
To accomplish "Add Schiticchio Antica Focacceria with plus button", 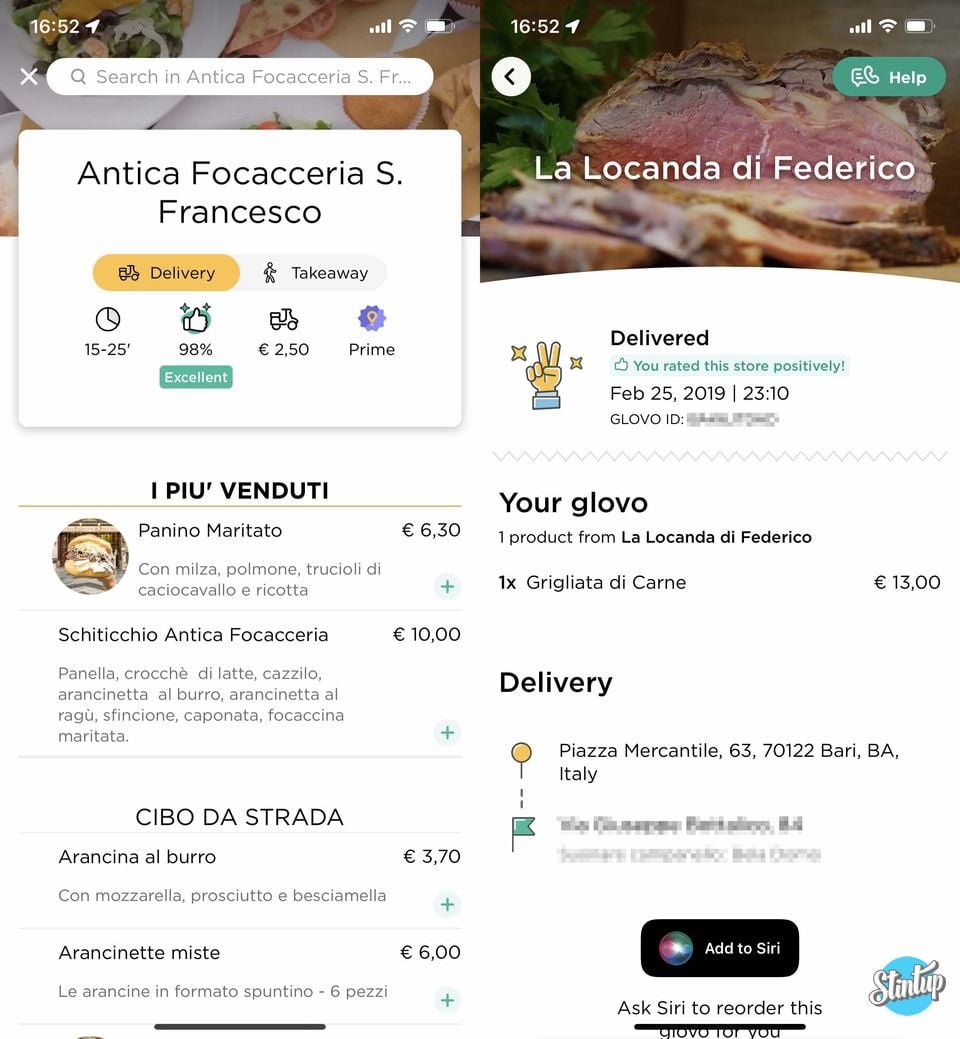I will (x=447, y=733).
